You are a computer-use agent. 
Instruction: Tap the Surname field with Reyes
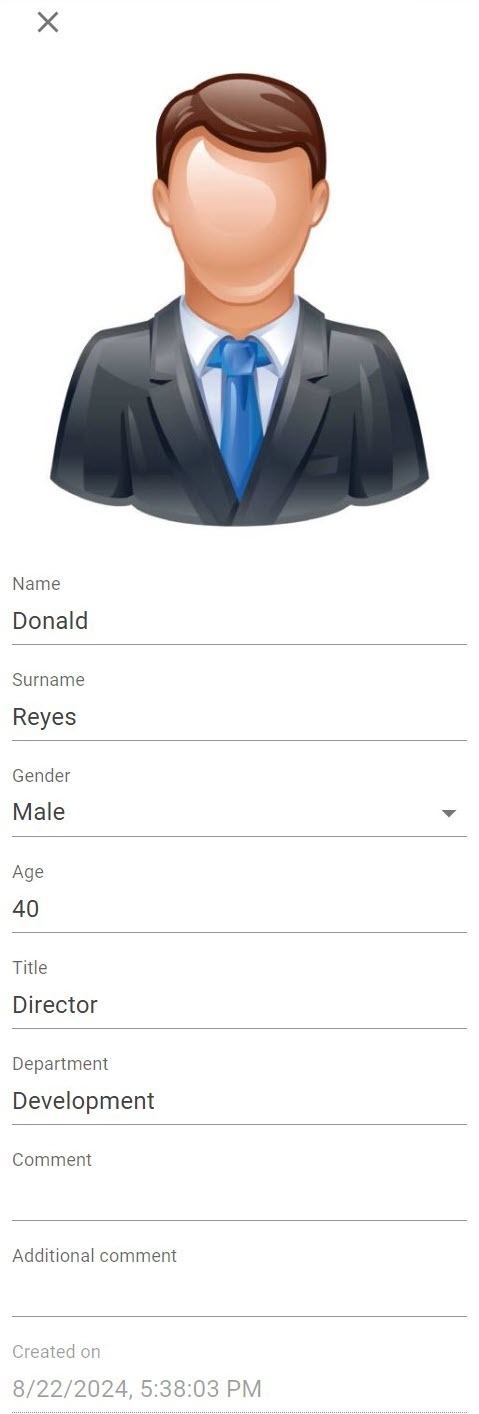coord(239,717)
